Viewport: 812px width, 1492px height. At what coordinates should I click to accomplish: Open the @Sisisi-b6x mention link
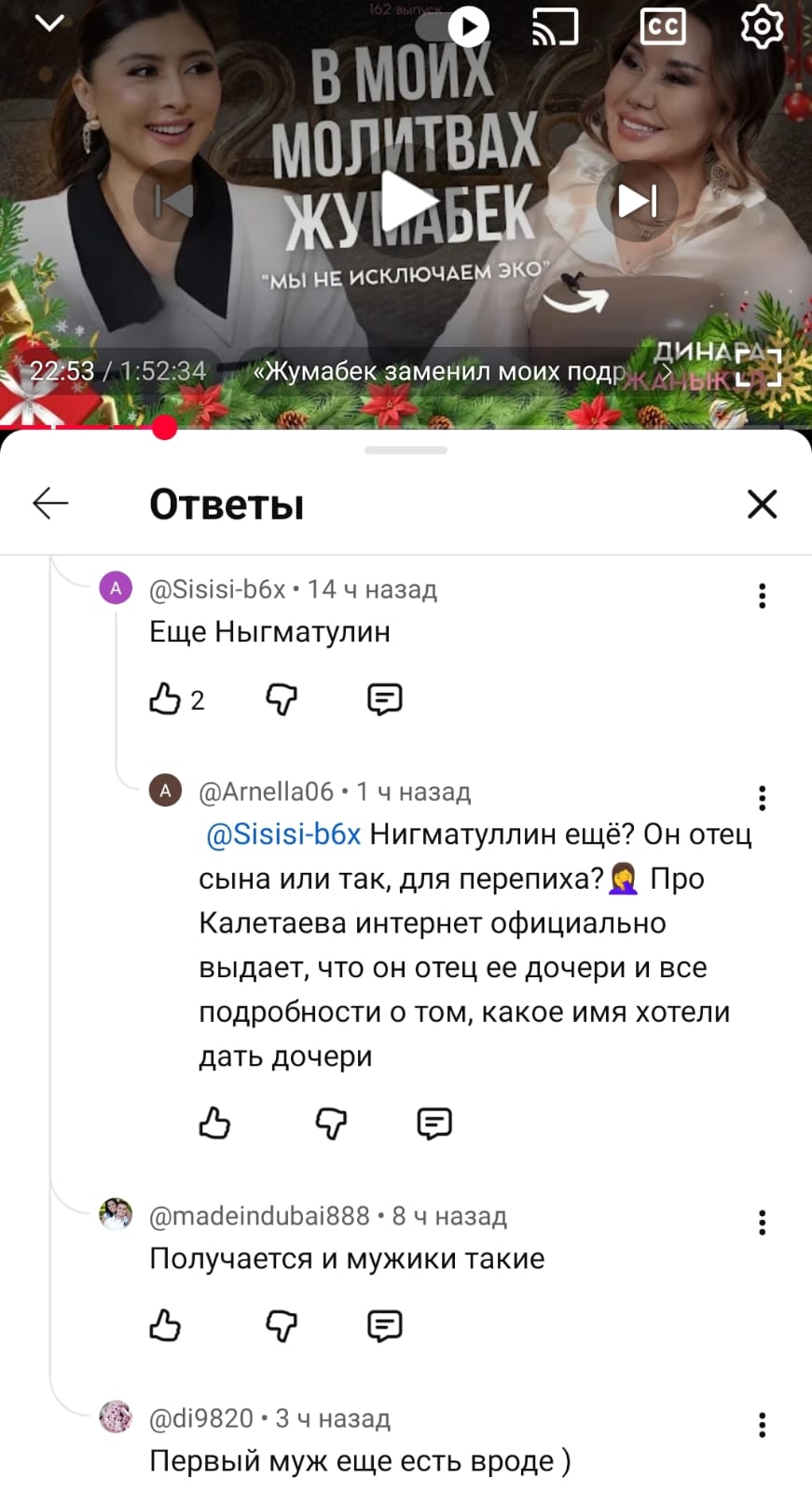point(282,834)
